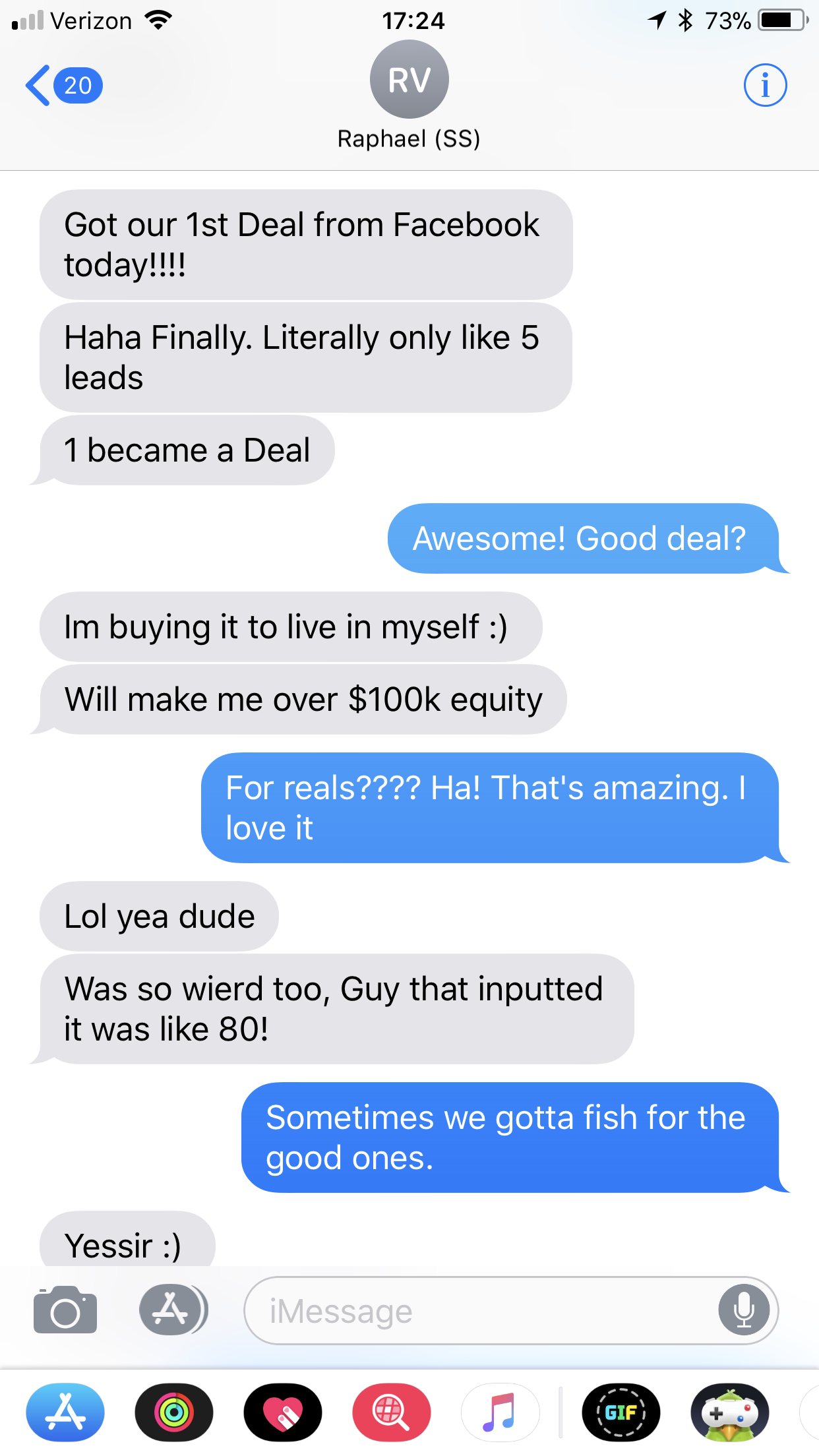Open the Music iMessage app
This screenshot has width=819, height=1456.
[x=500, y=1412]
